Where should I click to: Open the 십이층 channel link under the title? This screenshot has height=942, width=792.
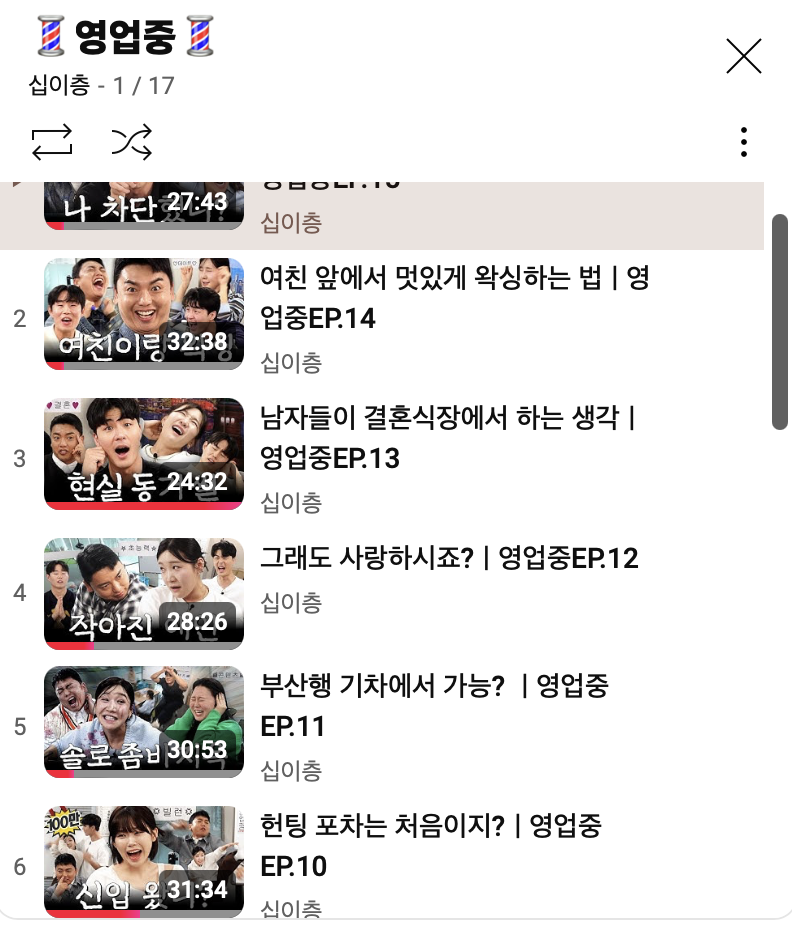(59, 86)
